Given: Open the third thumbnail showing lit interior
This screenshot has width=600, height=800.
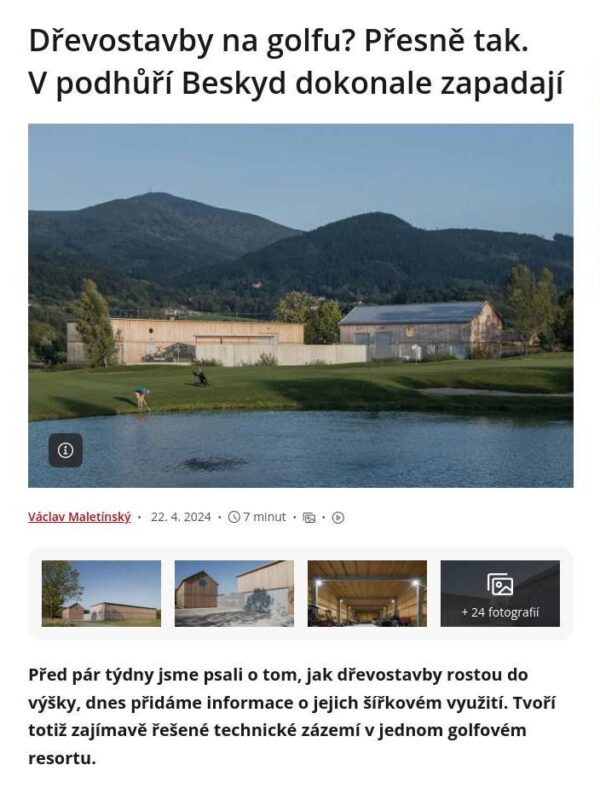Looking at the screenshot, I should 367,593.
